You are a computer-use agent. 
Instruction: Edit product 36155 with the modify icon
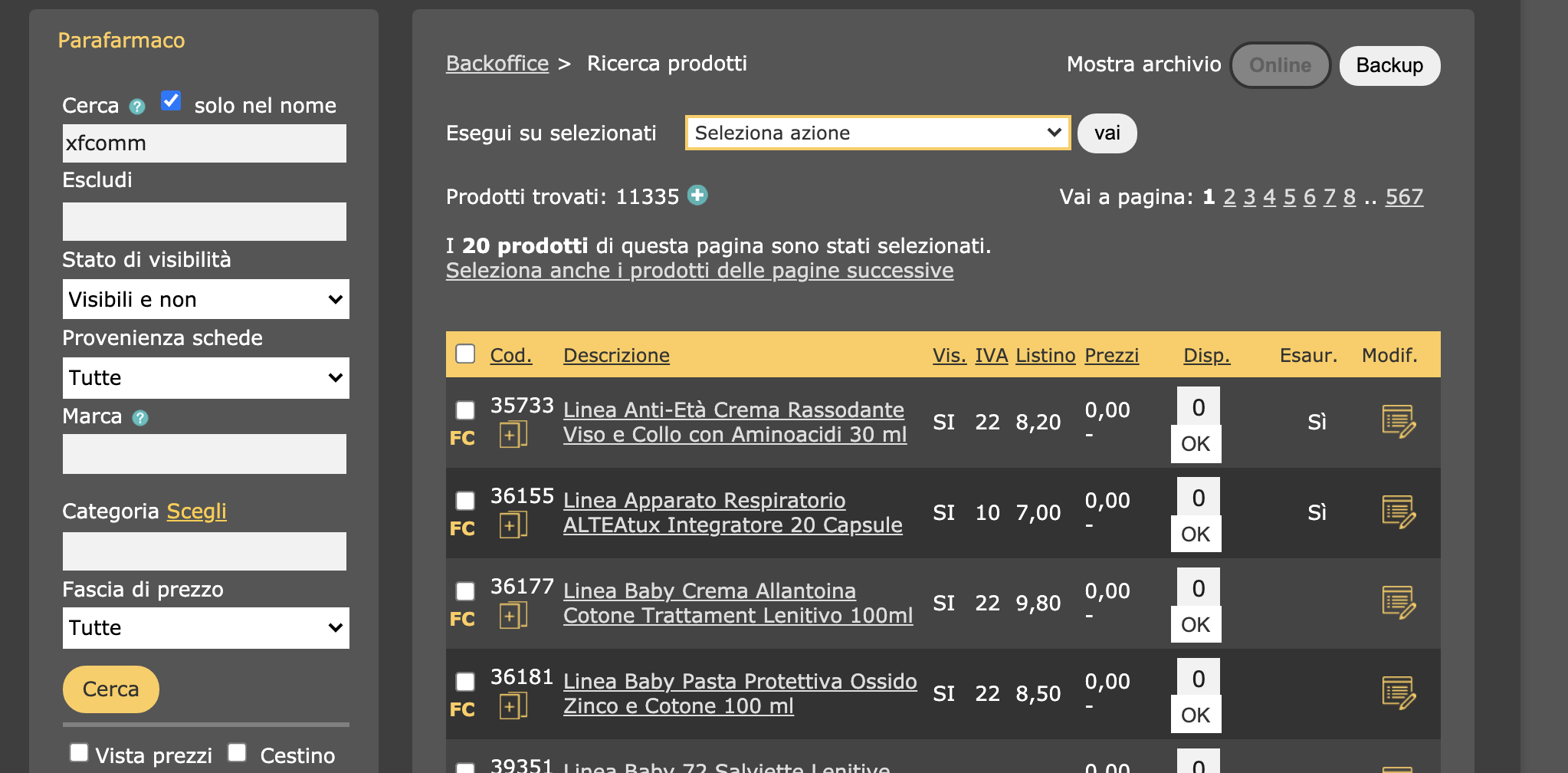coord(1398,512)
